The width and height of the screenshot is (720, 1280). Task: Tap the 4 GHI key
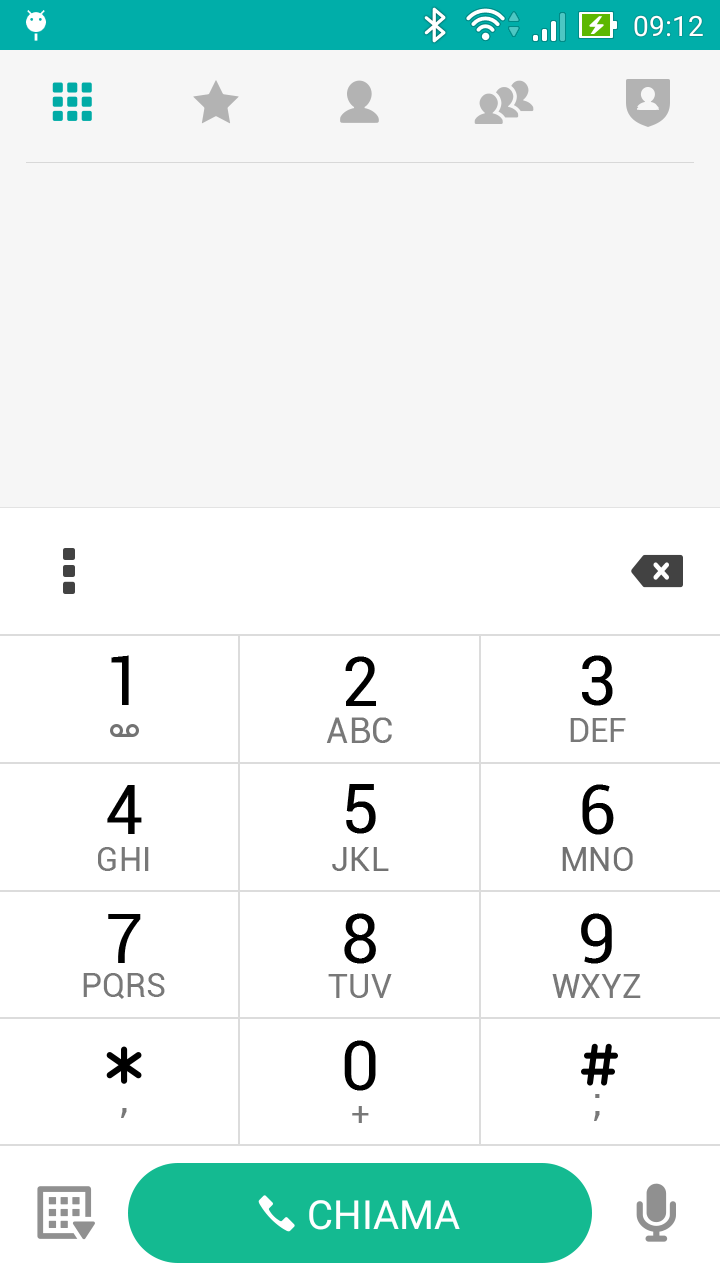(120, 827)
